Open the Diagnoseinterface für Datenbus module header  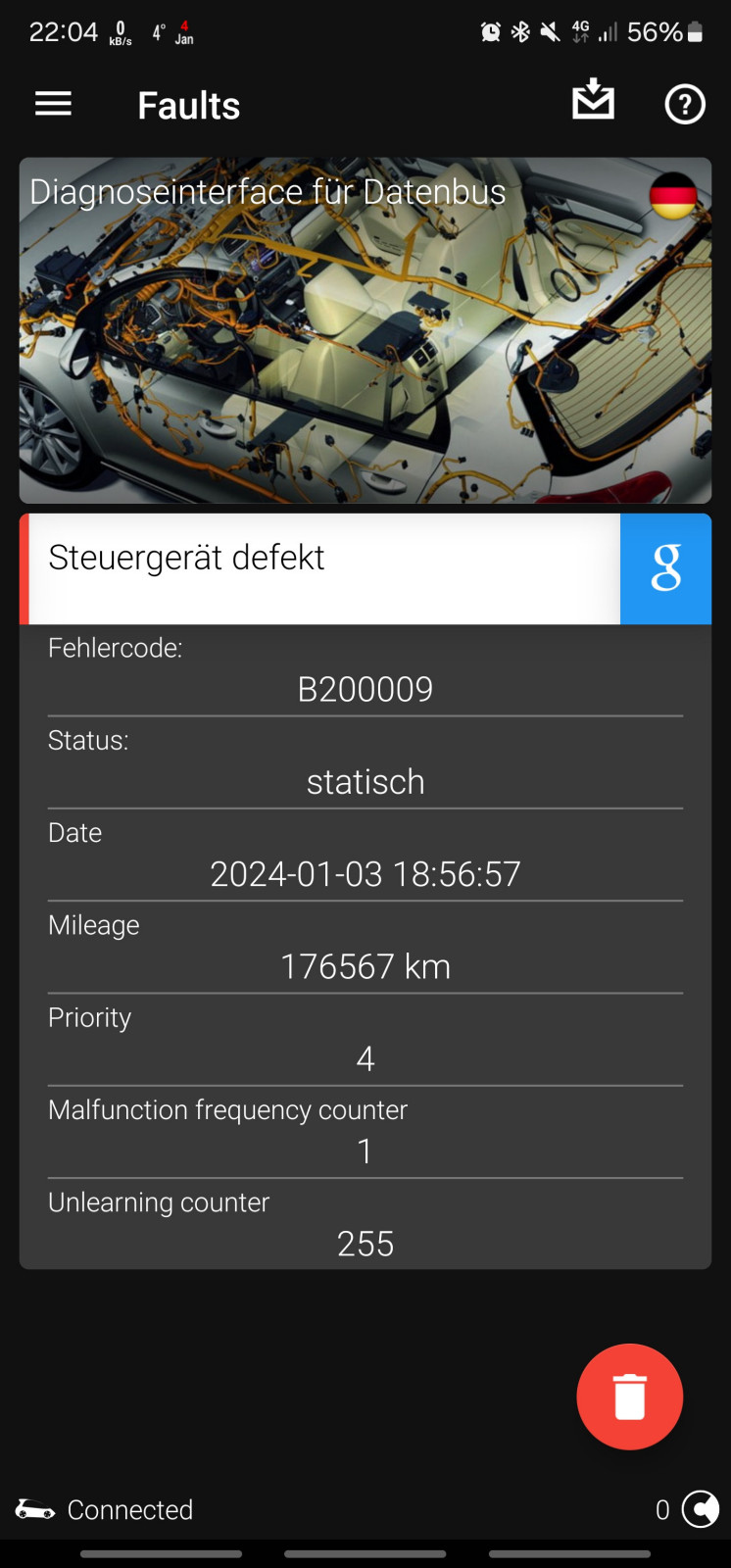[266, 192]
